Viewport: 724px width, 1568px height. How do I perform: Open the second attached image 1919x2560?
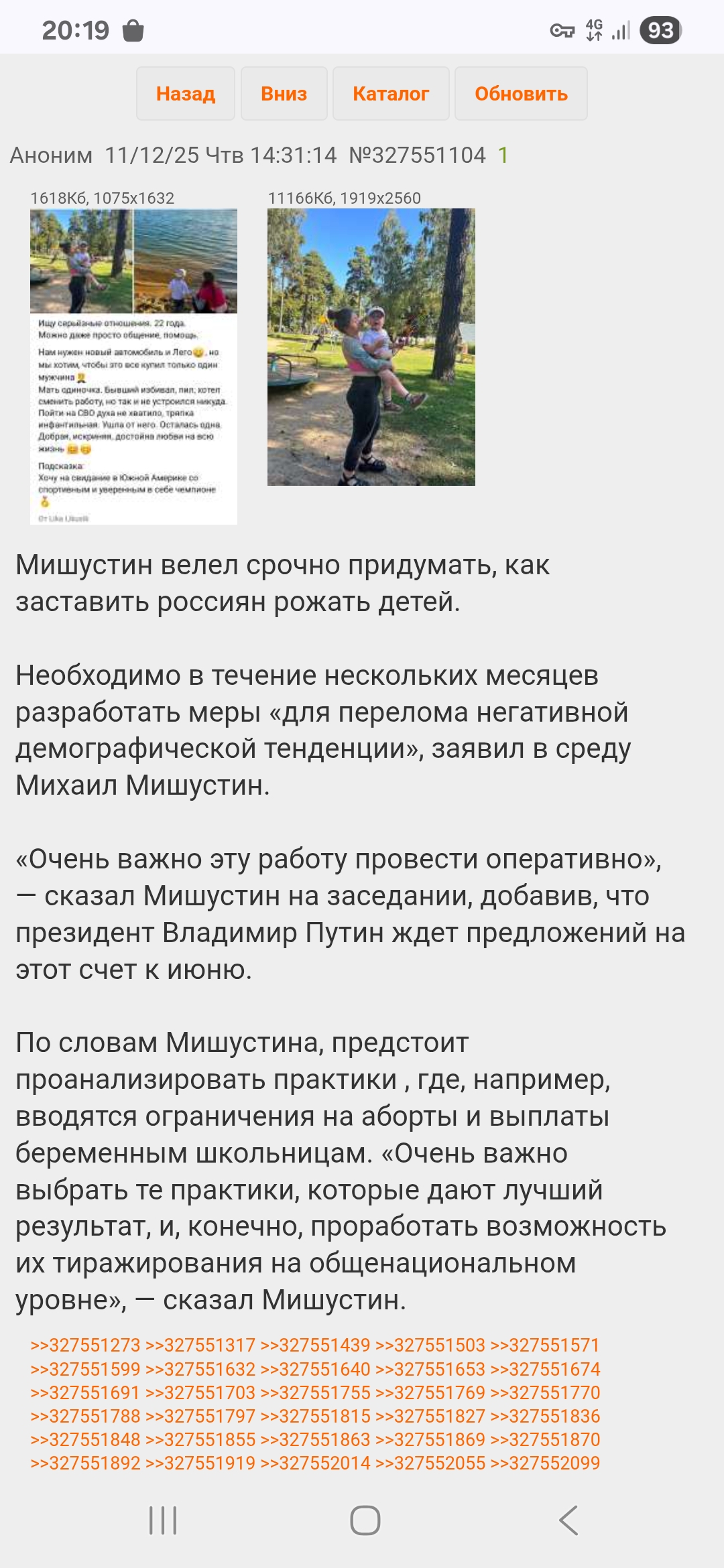click(371, 347)
